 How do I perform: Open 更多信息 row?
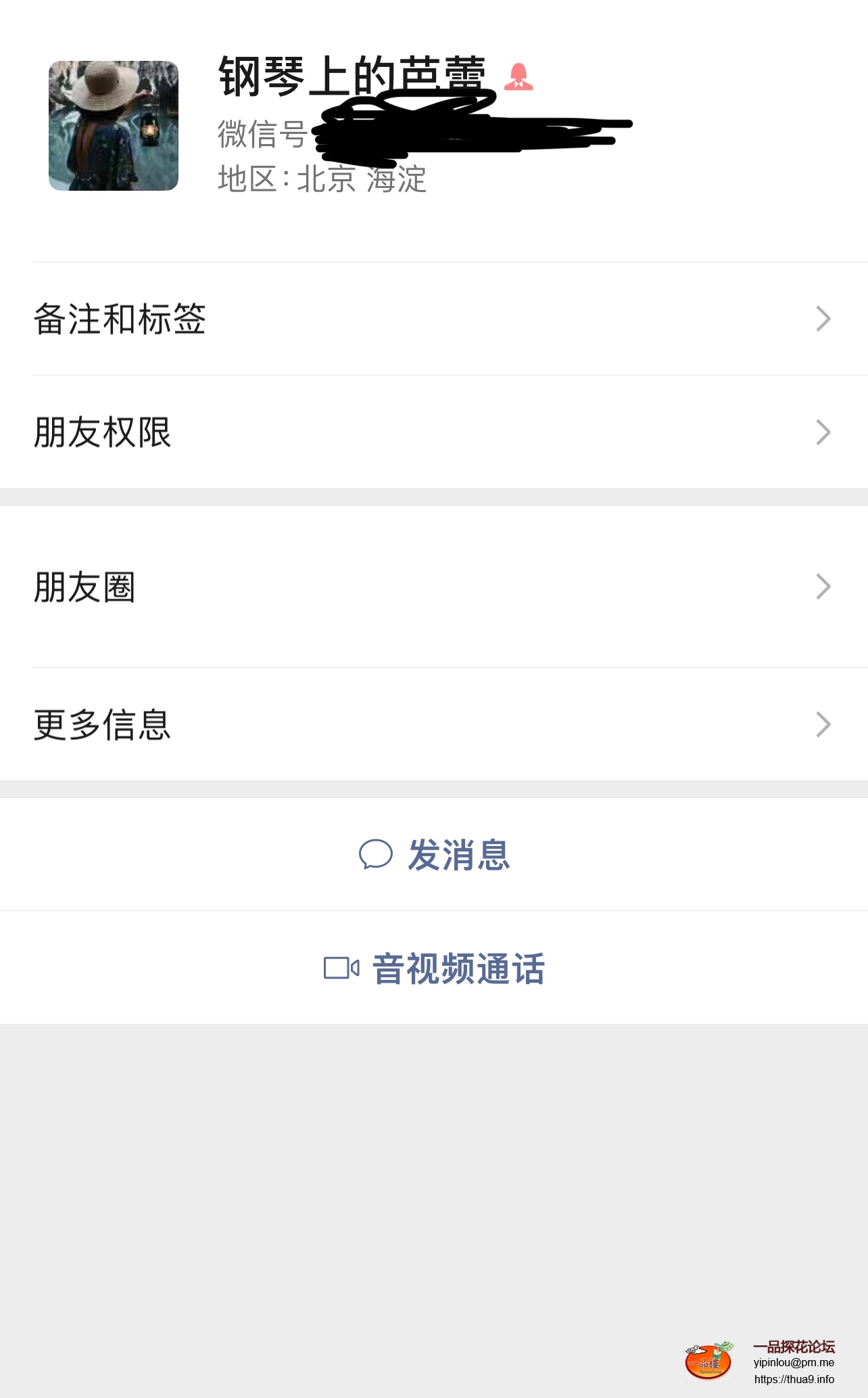coord(433,724)
